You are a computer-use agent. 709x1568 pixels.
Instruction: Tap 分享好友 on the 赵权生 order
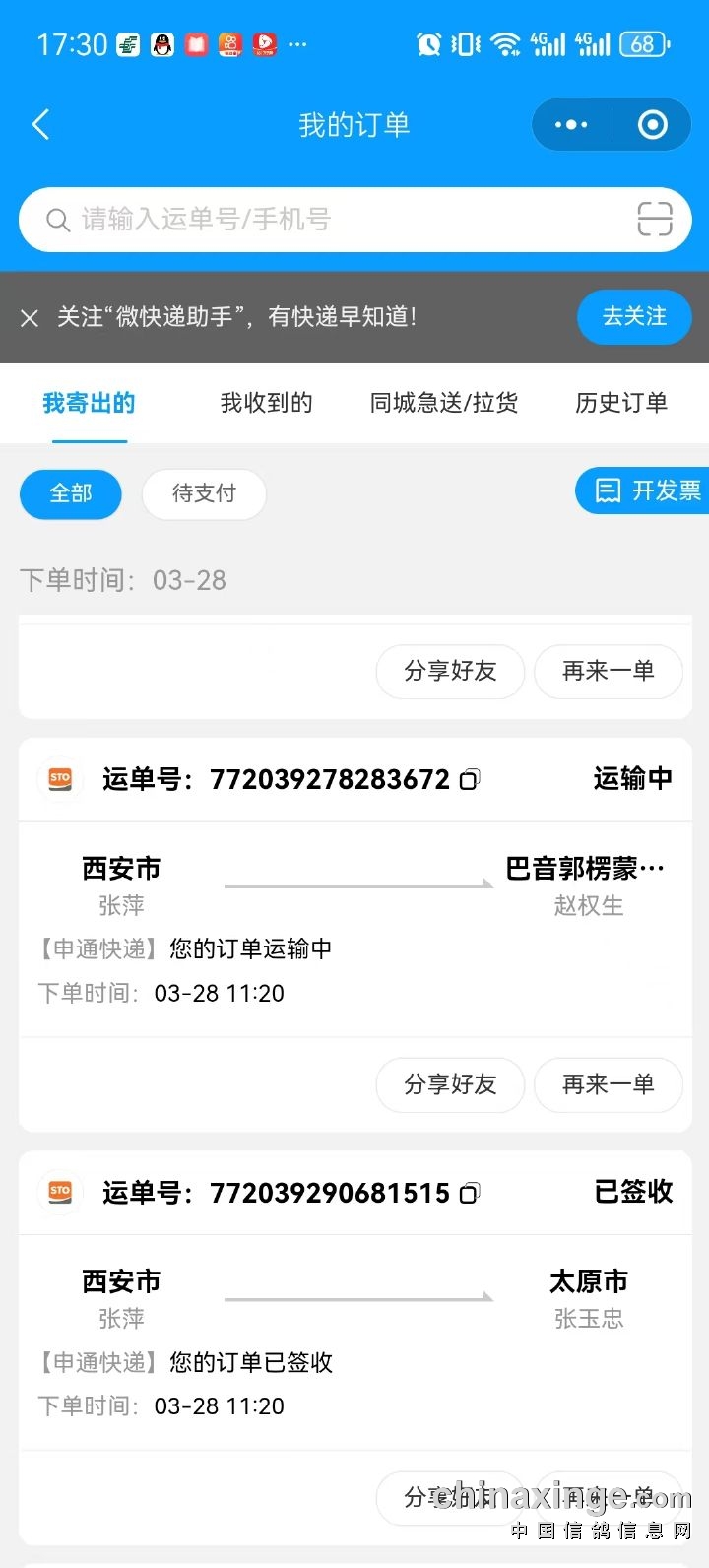pyautogui.click(x=450, y=1085)
